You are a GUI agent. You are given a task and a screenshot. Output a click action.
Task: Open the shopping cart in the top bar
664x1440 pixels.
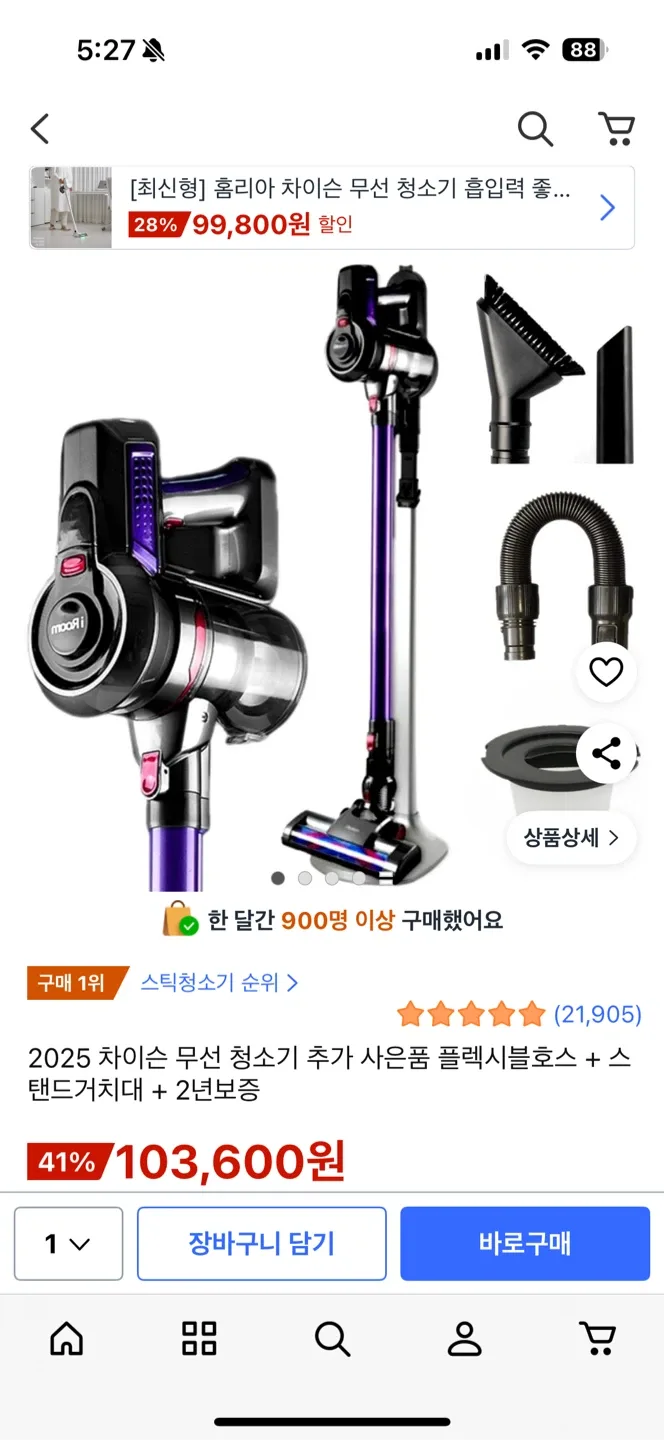pyautogui.click(x=616, y=129)
